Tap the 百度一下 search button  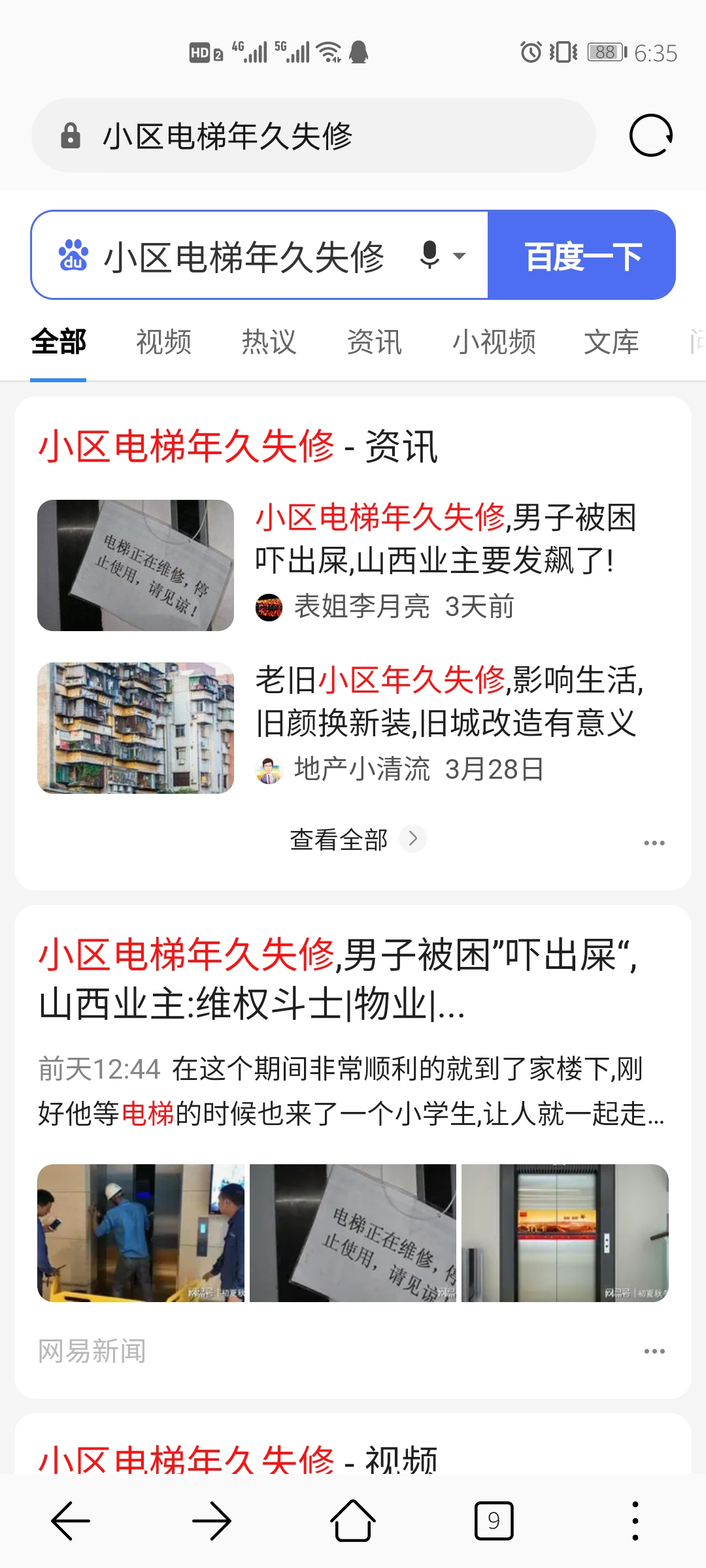click(x=582, y=255)
